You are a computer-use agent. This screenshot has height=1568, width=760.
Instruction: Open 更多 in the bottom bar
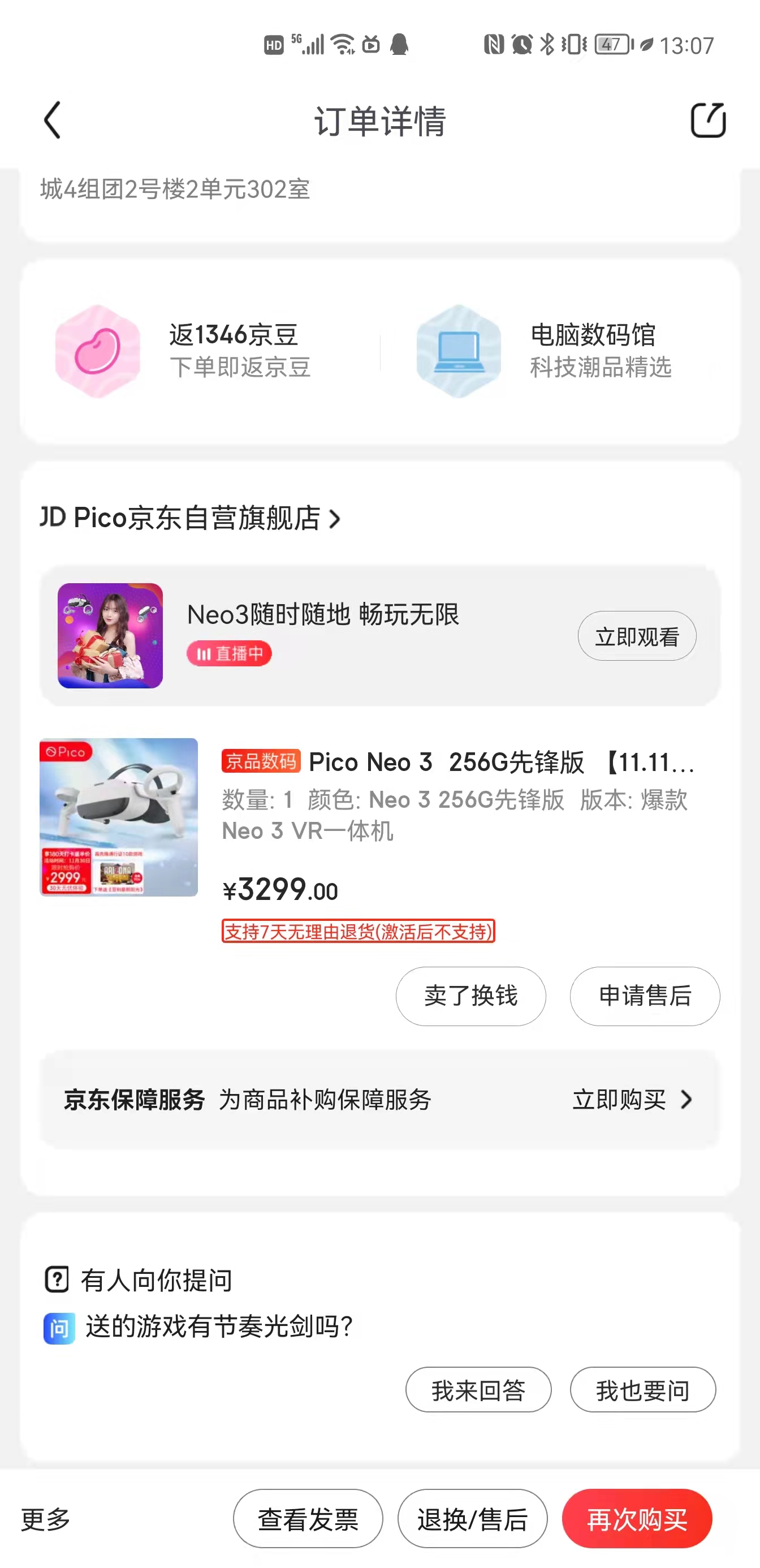[x=42, y=1518]
